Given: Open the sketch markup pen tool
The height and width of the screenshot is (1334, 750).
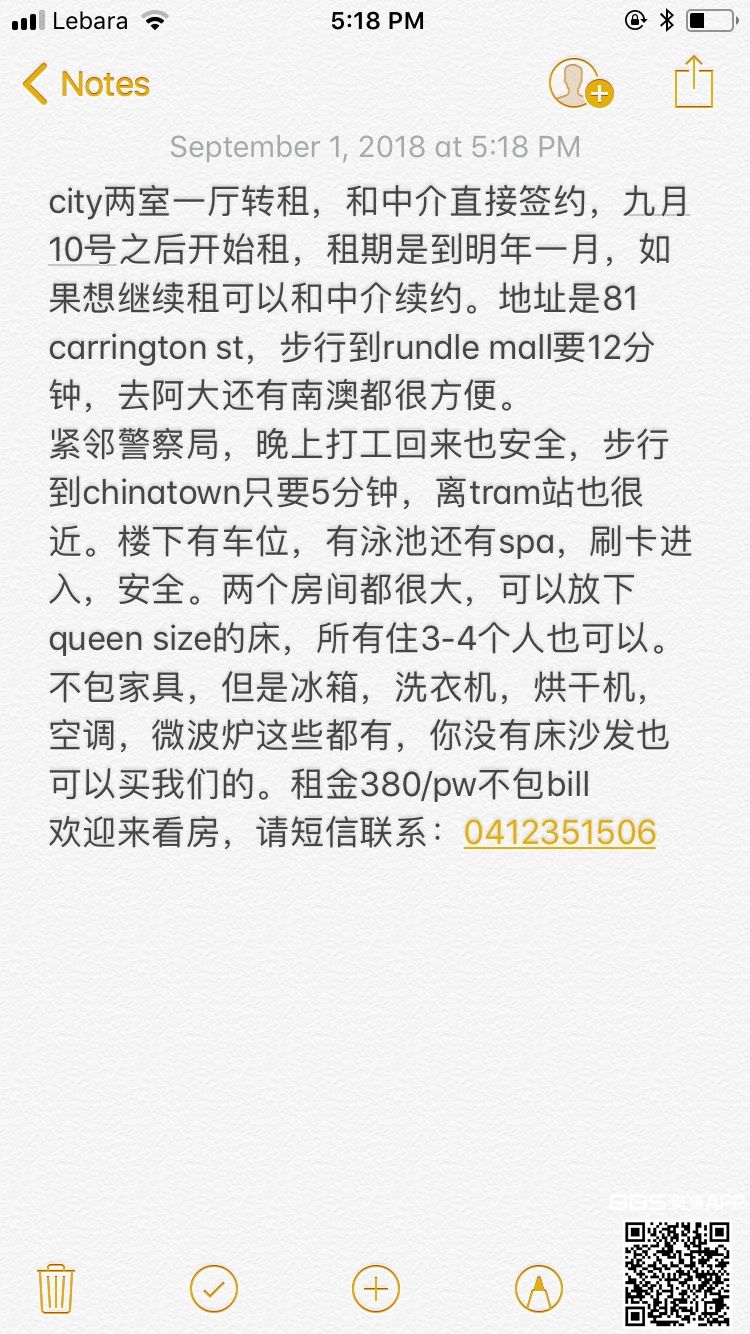Looking at the screenshot, I should point(538,1288).
